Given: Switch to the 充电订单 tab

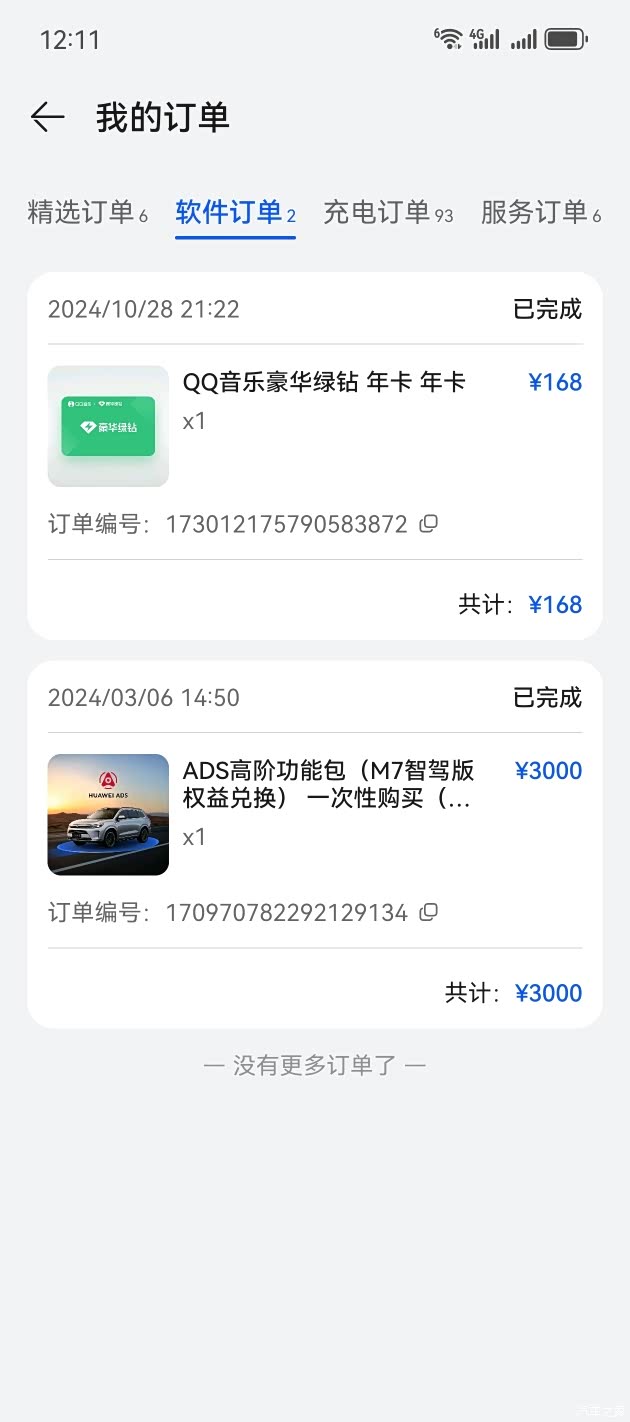Looking at the screenshot, I should pos(387,212).
